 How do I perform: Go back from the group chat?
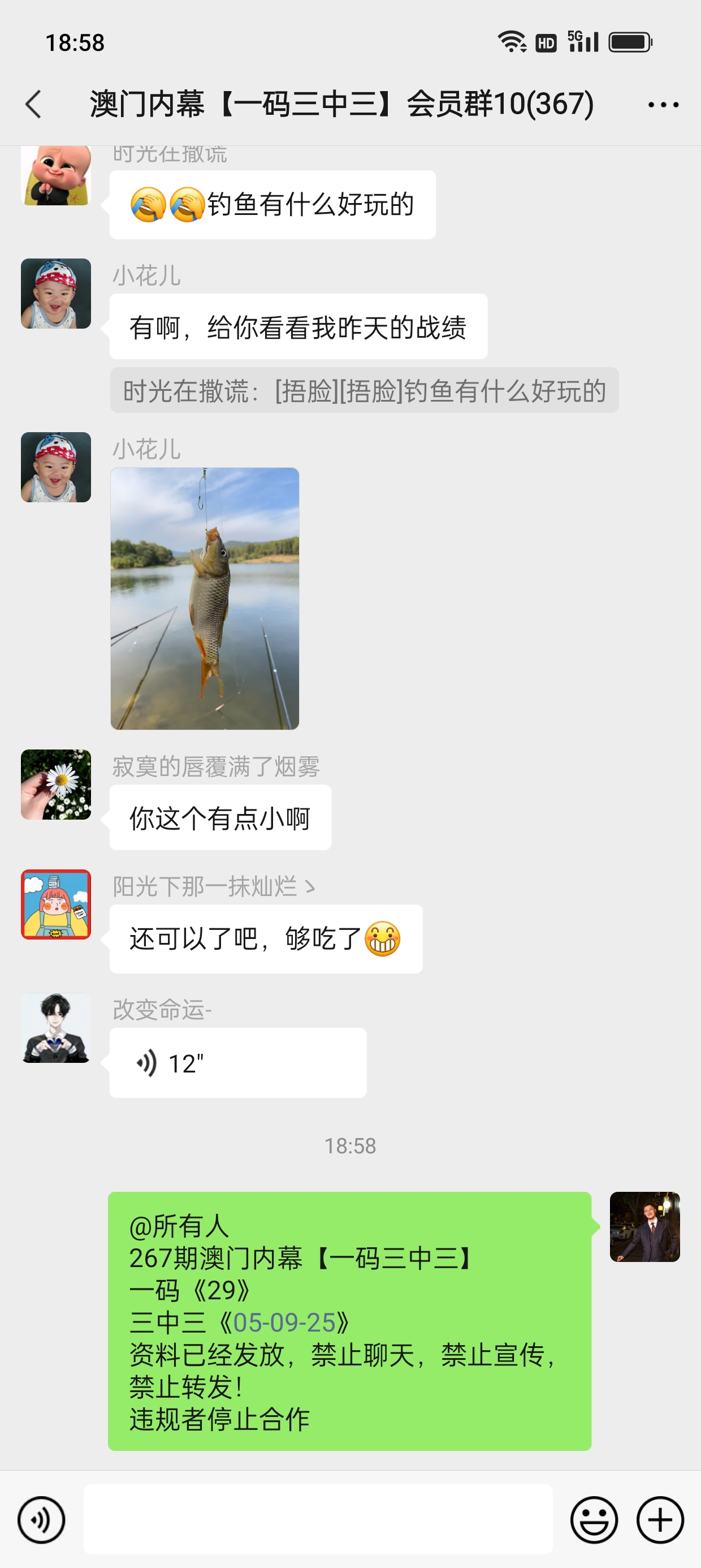point(34,104)
